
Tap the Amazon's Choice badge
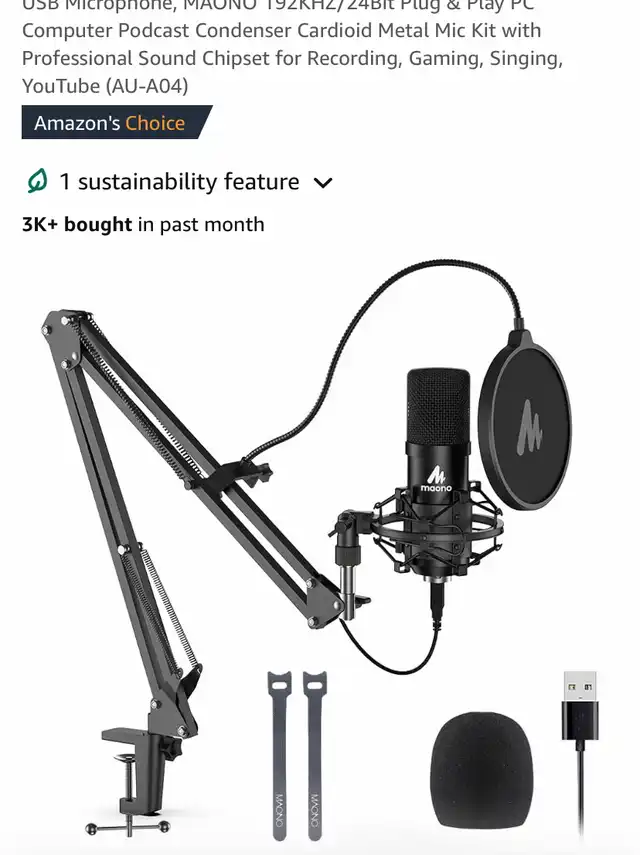117,123
